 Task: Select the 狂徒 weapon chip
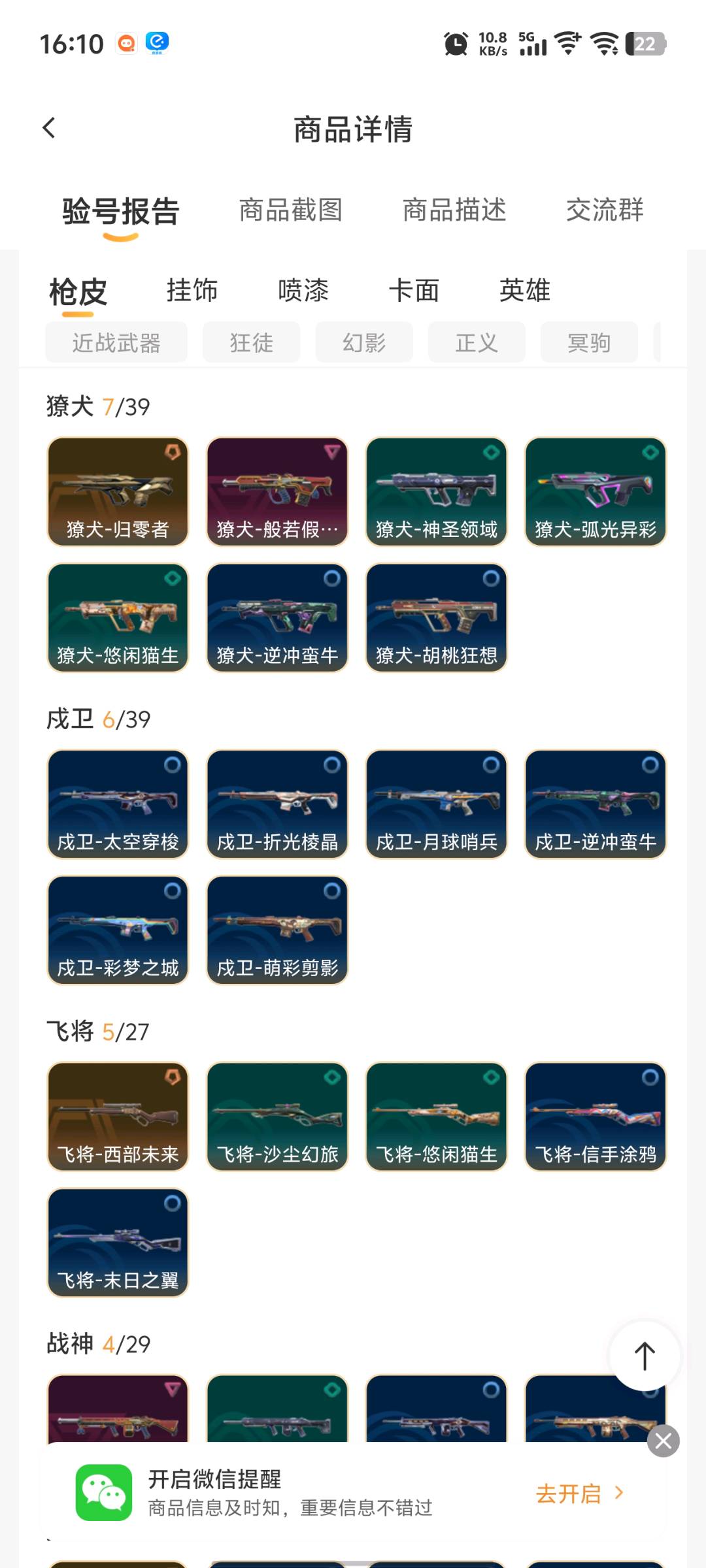coord(252,342)
